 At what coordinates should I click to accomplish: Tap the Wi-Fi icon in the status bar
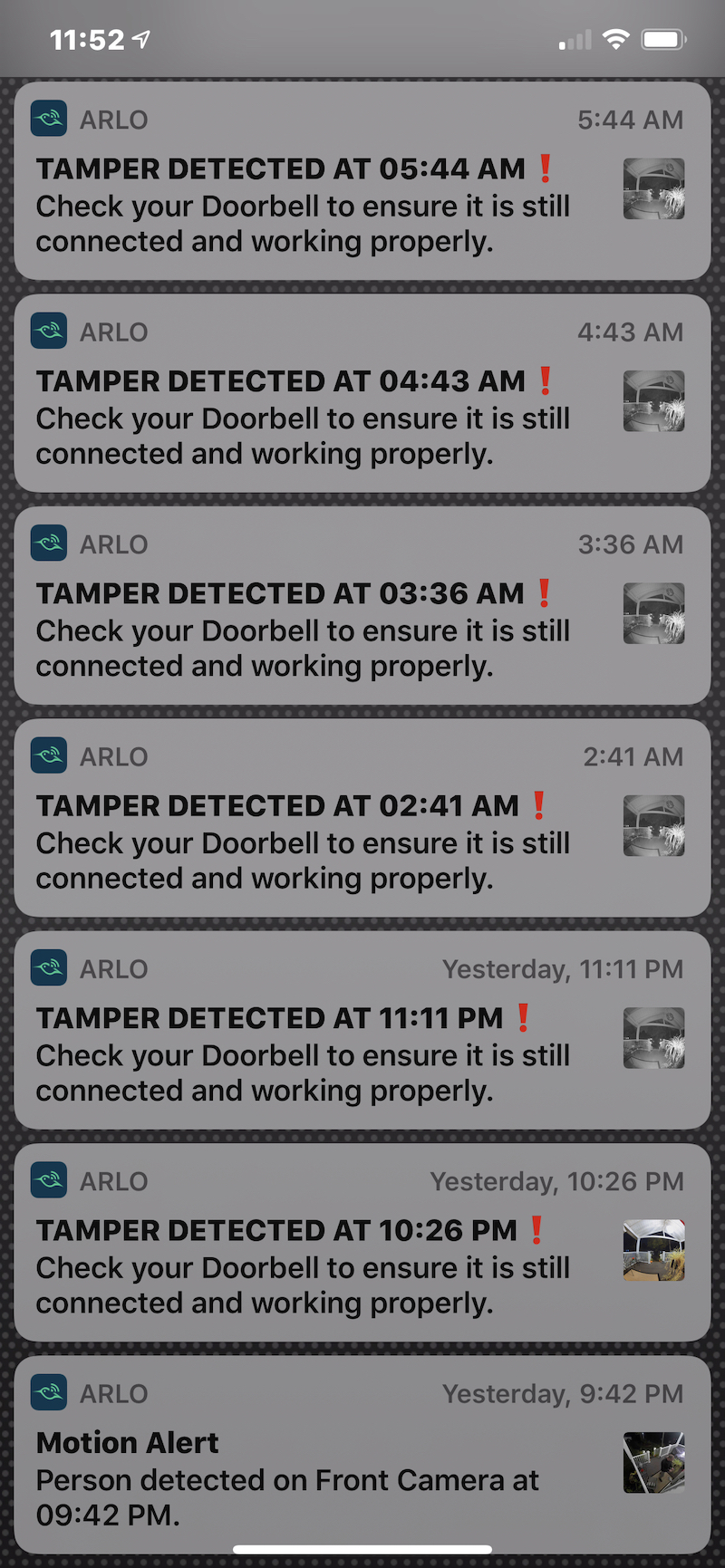[x=617, y=39]
